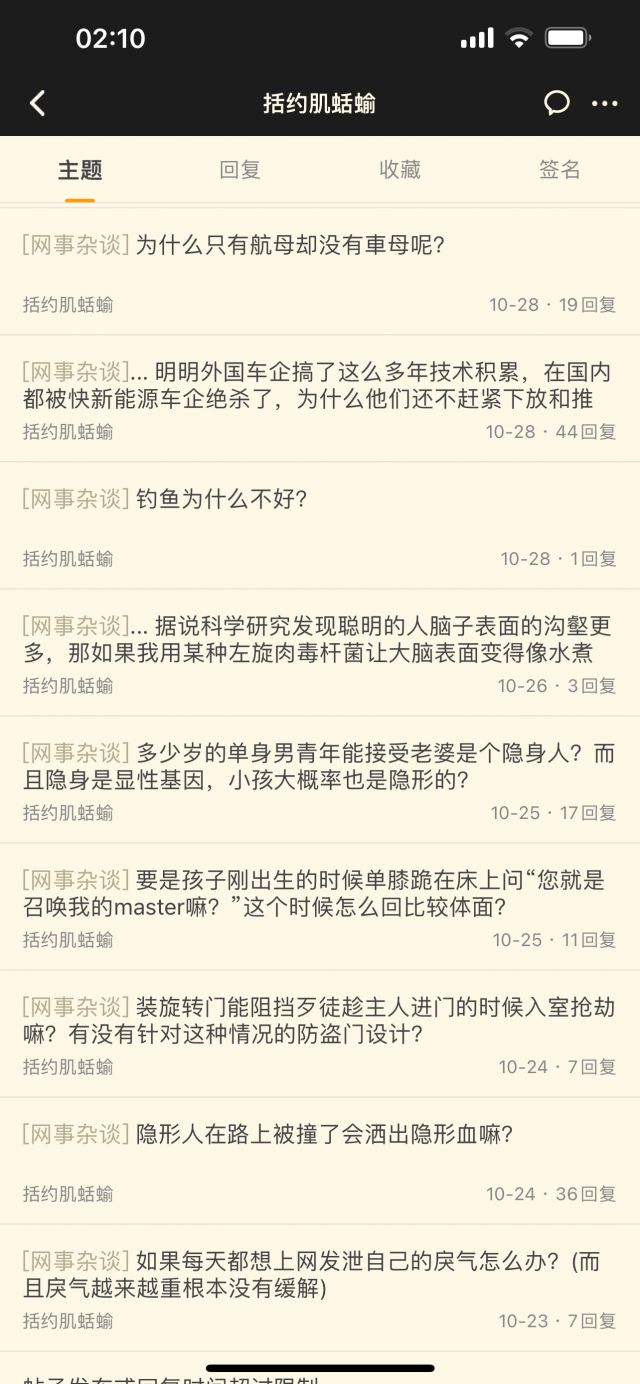Viewport: 640px width, 1384px height.
Task: Open the thread about 装旋转门 and 入室抢劫
Action: (x=320, y=1021)
